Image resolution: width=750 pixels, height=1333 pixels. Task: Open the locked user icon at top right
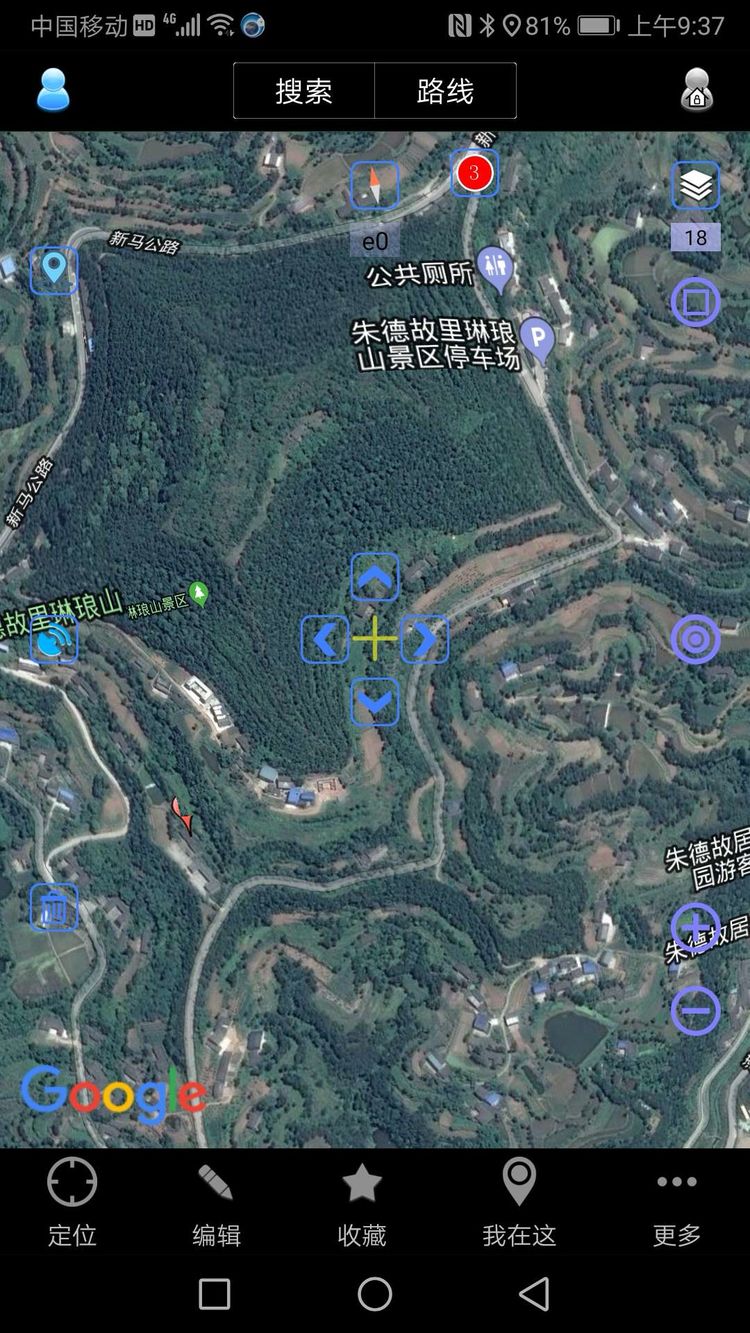pos(697,91)
